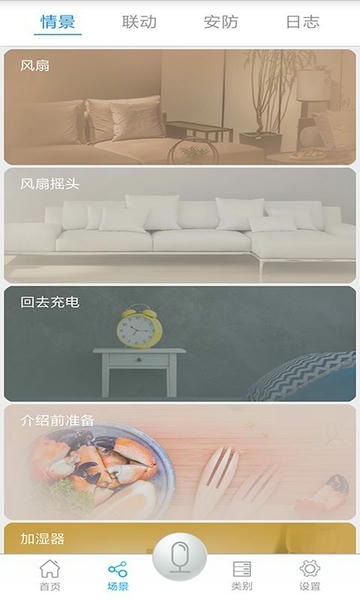Tap the 加湿器 scene card

pyautogui.click(x=180, y=538)
